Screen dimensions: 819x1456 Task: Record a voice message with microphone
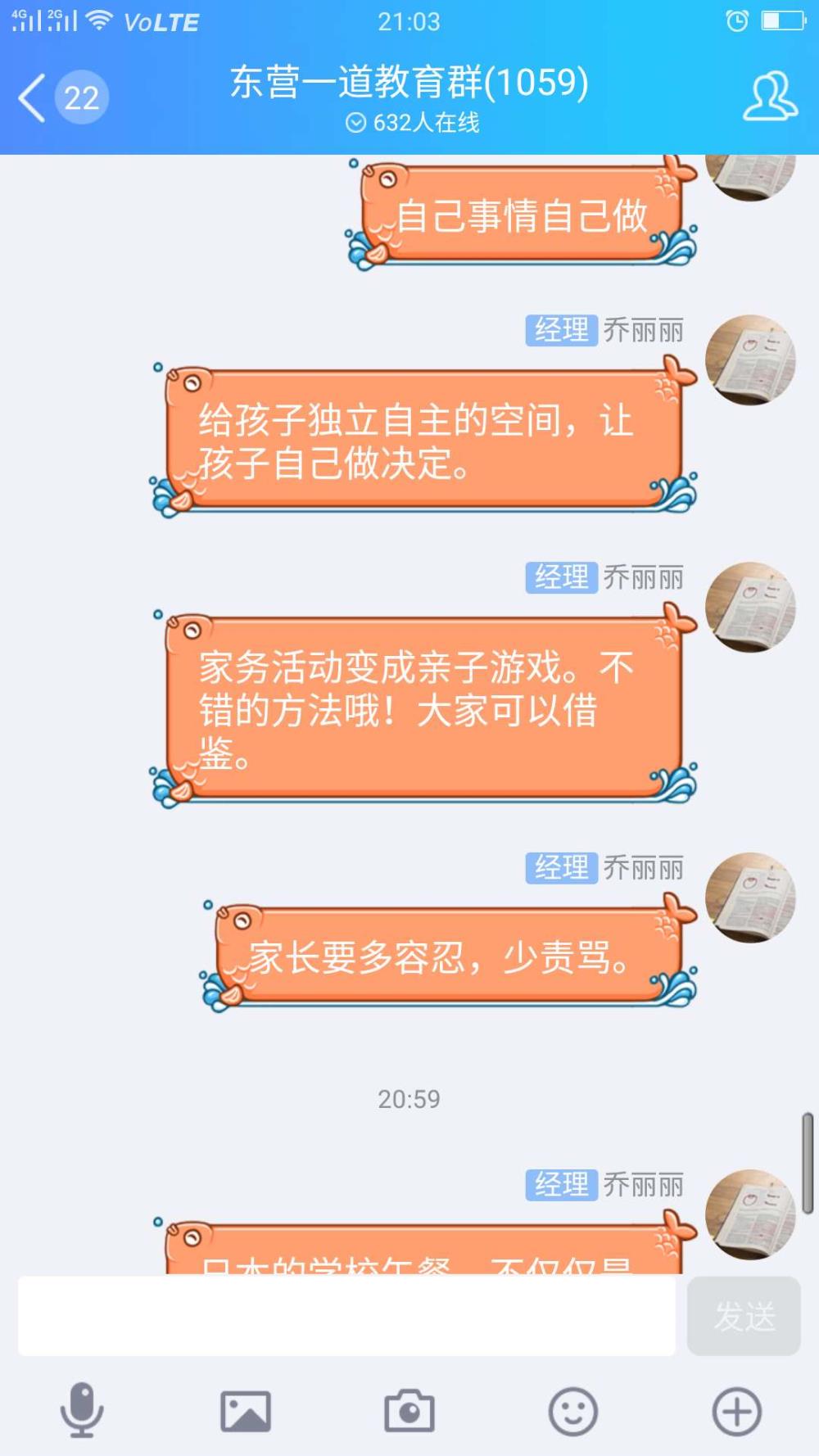point(82,1410)
